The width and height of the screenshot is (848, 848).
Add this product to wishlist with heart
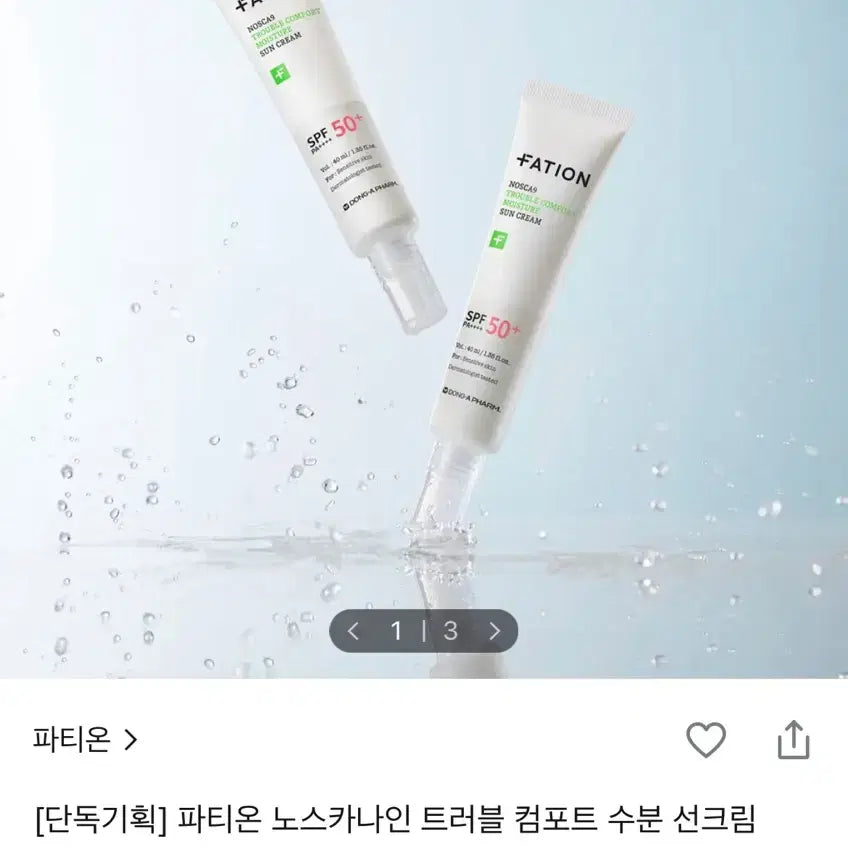pyautogui.click(x=706, y=740)
